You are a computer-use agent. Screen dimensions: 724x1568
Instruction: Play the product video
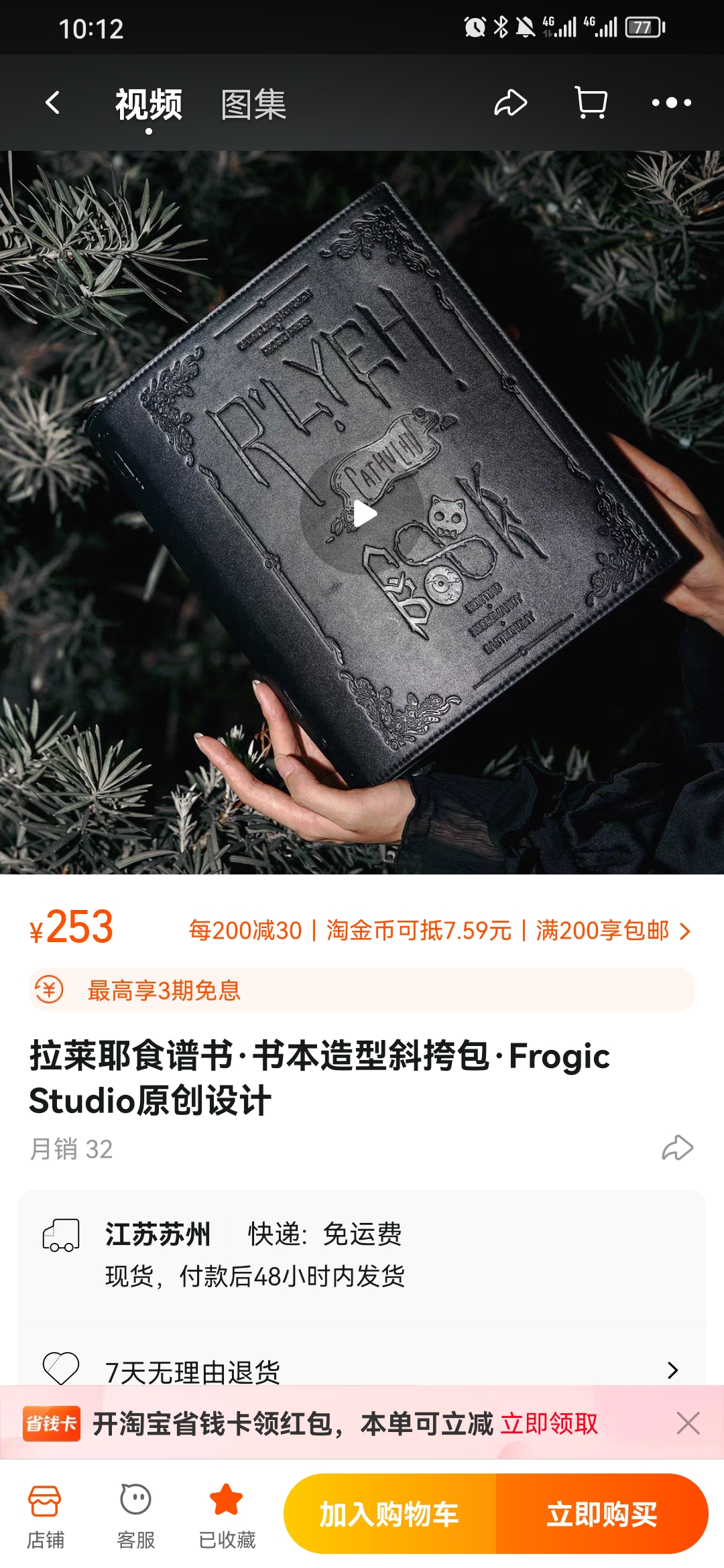(x=362, y=514)
